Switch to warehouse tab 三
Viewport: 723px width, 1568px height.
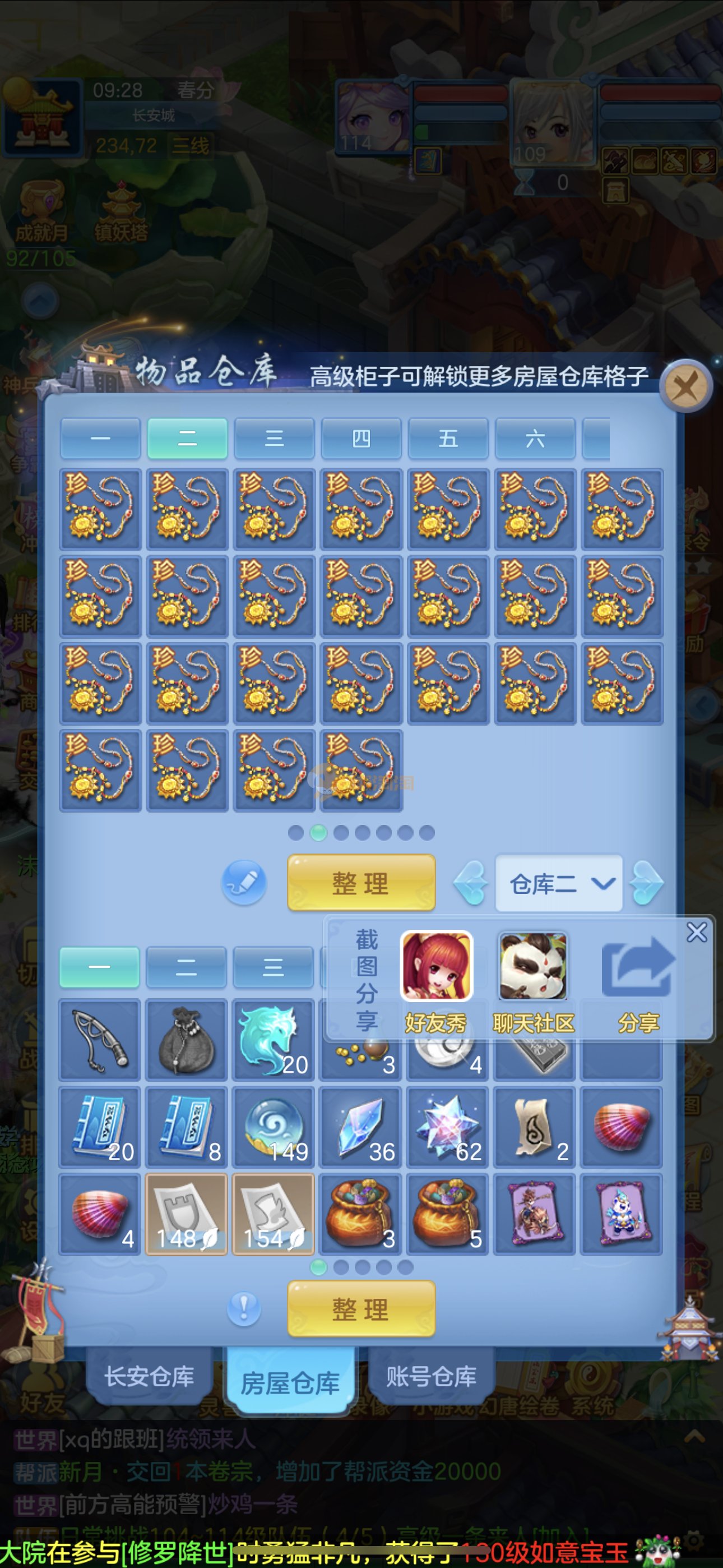pyautogui.click(x=274, y=438)
